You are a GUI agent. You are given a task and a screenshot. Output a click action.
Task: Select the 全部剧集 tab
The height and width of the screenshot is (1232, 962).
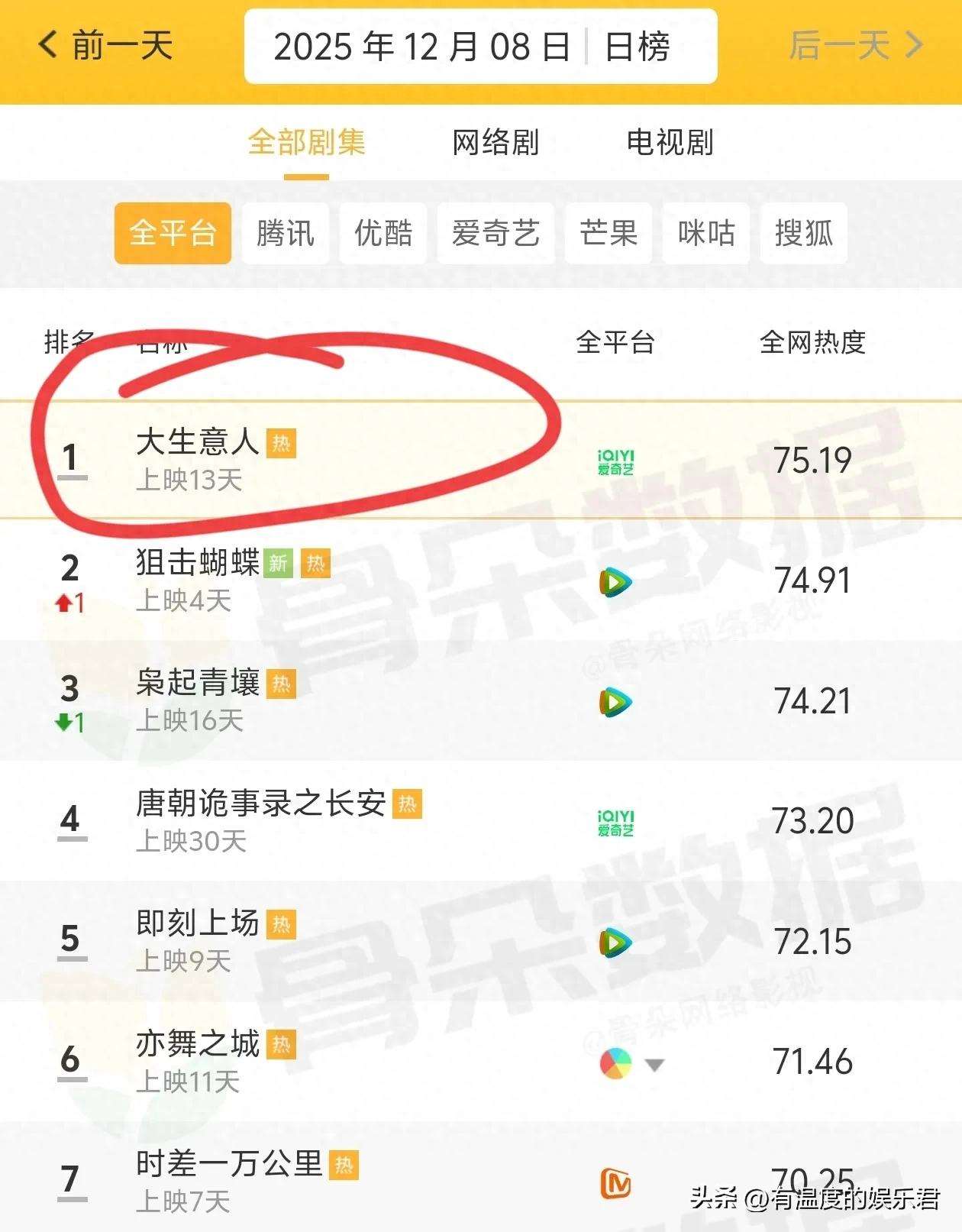306,143
